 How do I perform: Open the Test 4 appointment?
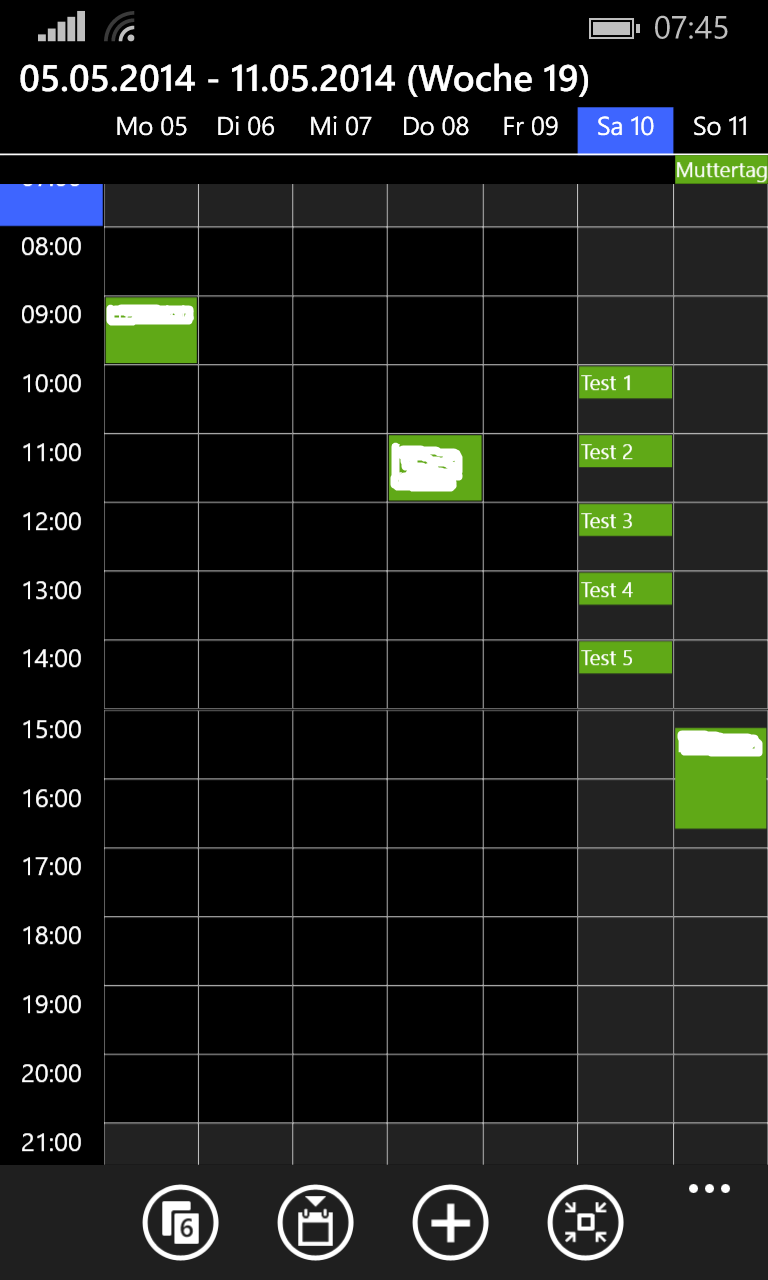coord(625,589)
